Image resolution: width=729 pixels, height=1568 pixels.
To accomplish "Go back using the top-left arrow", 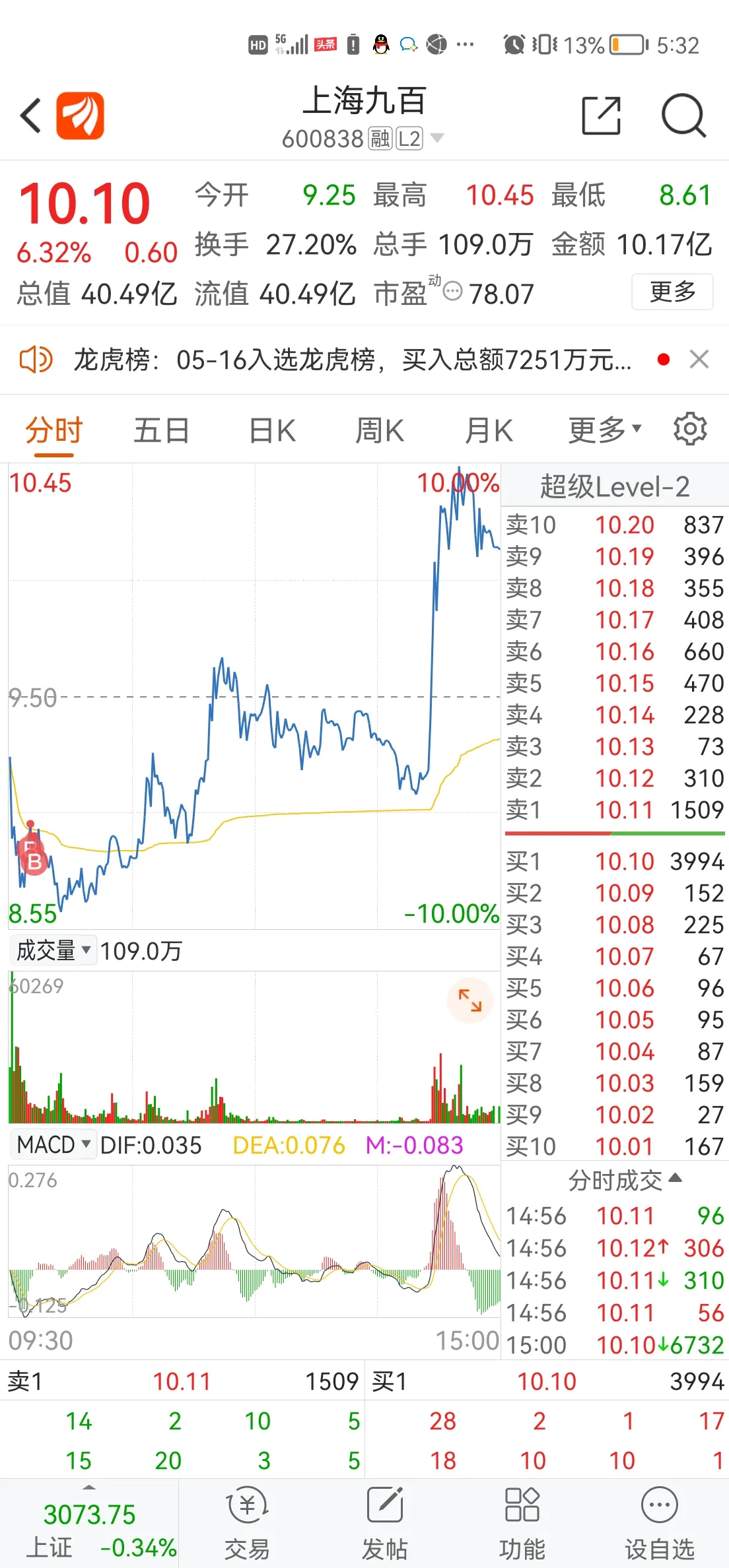I will (30, 116).
